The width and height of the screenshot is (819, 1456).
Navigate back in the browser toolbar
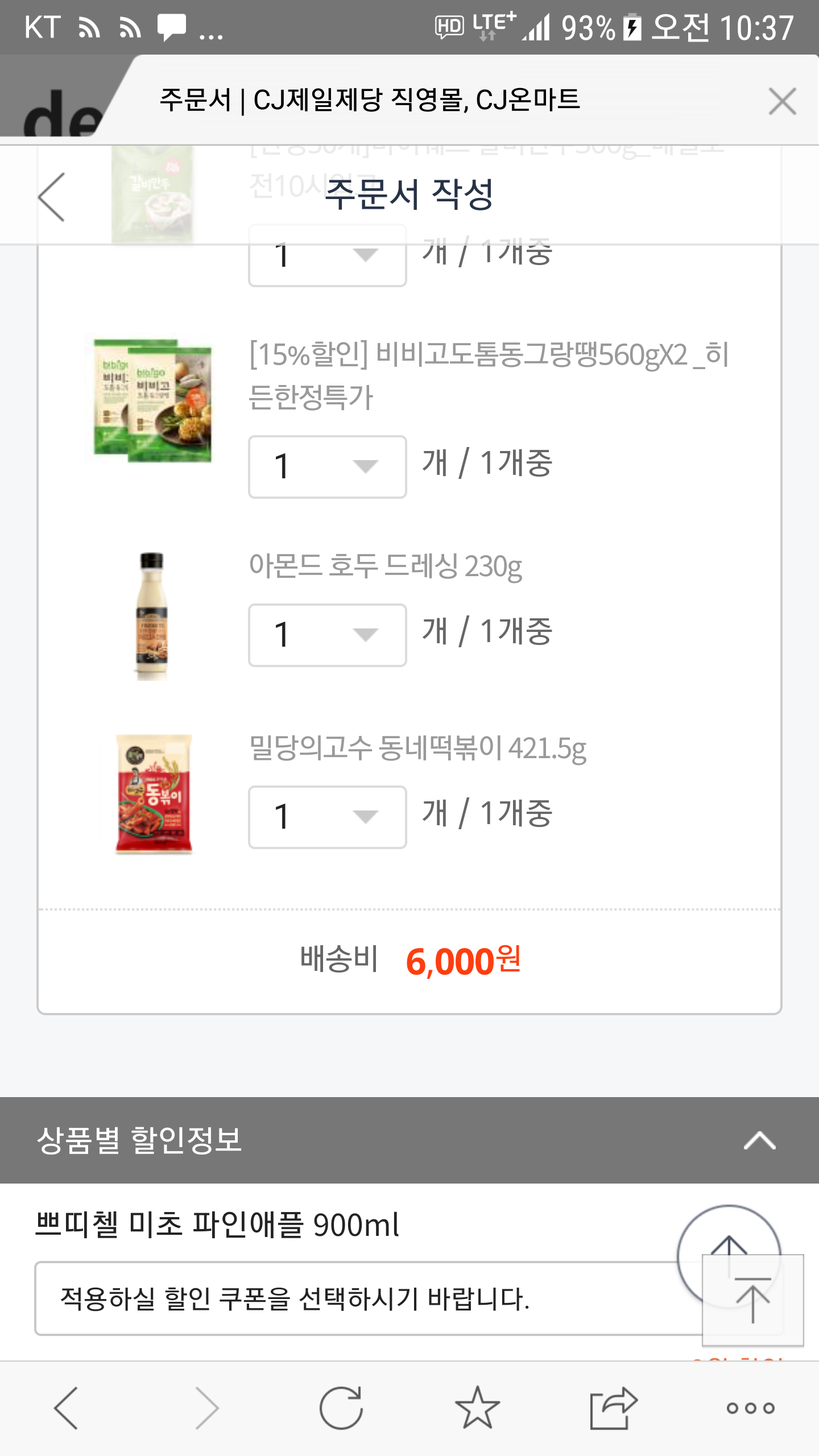pyautogui.click(x=66, y=1408)
